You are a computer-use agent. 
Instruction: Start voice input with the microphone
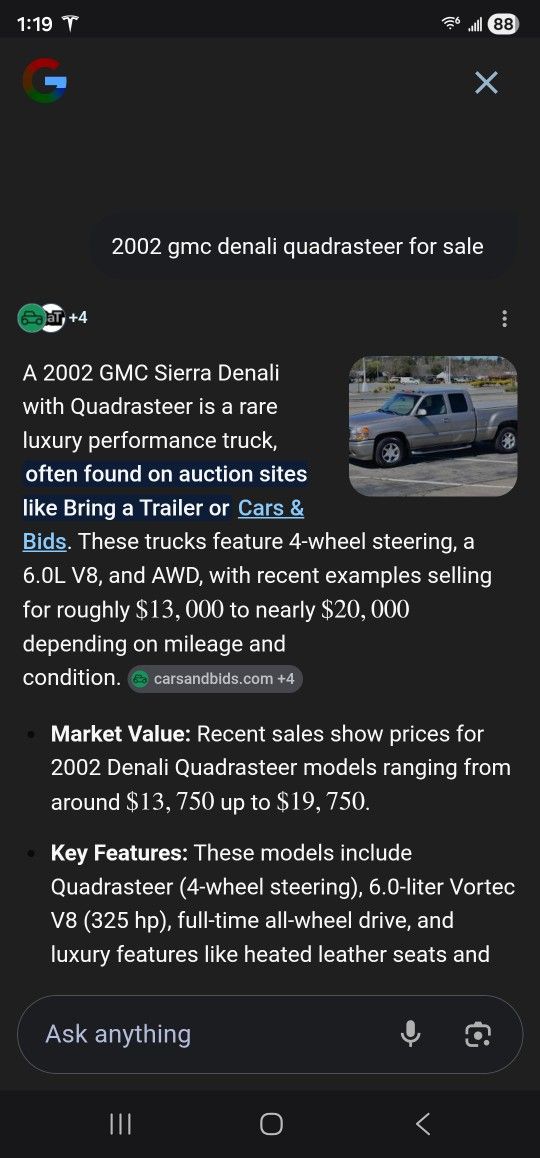coord(410,1034)
